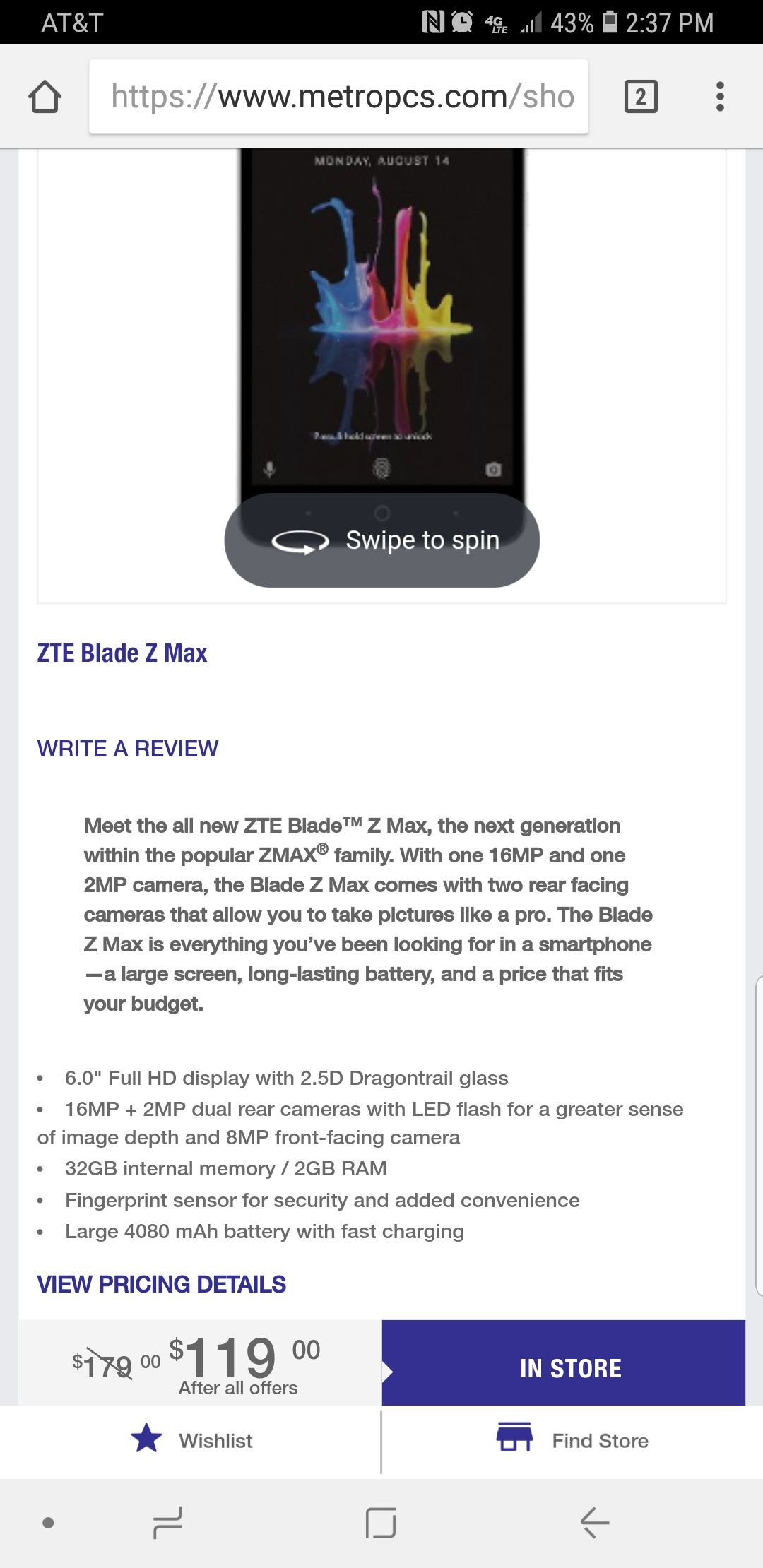Screen dimensions: 763x1568
Task: Open the Write a Review link
Action: click(128, 749)
